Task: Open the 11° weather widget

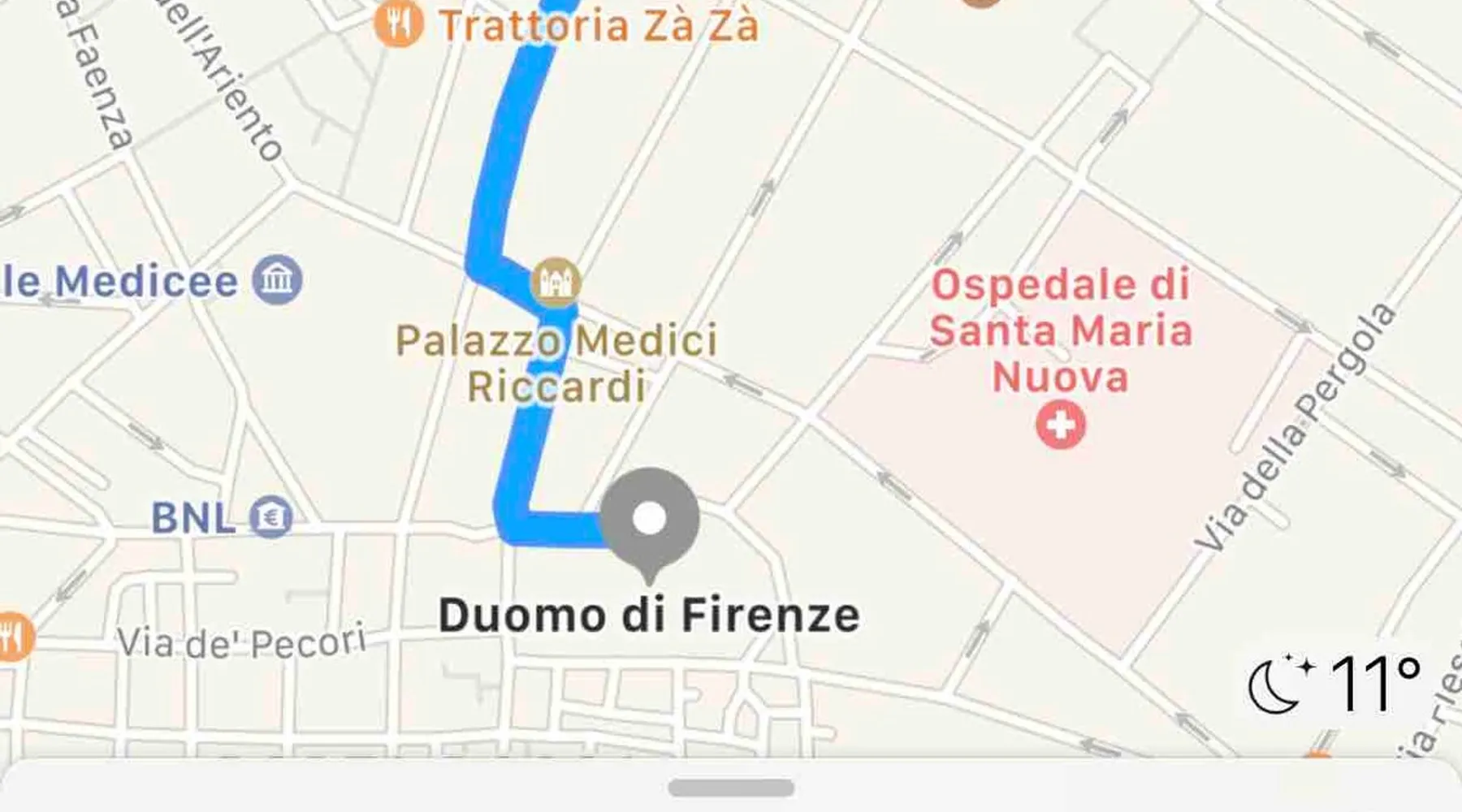Action: [1334, 685]
